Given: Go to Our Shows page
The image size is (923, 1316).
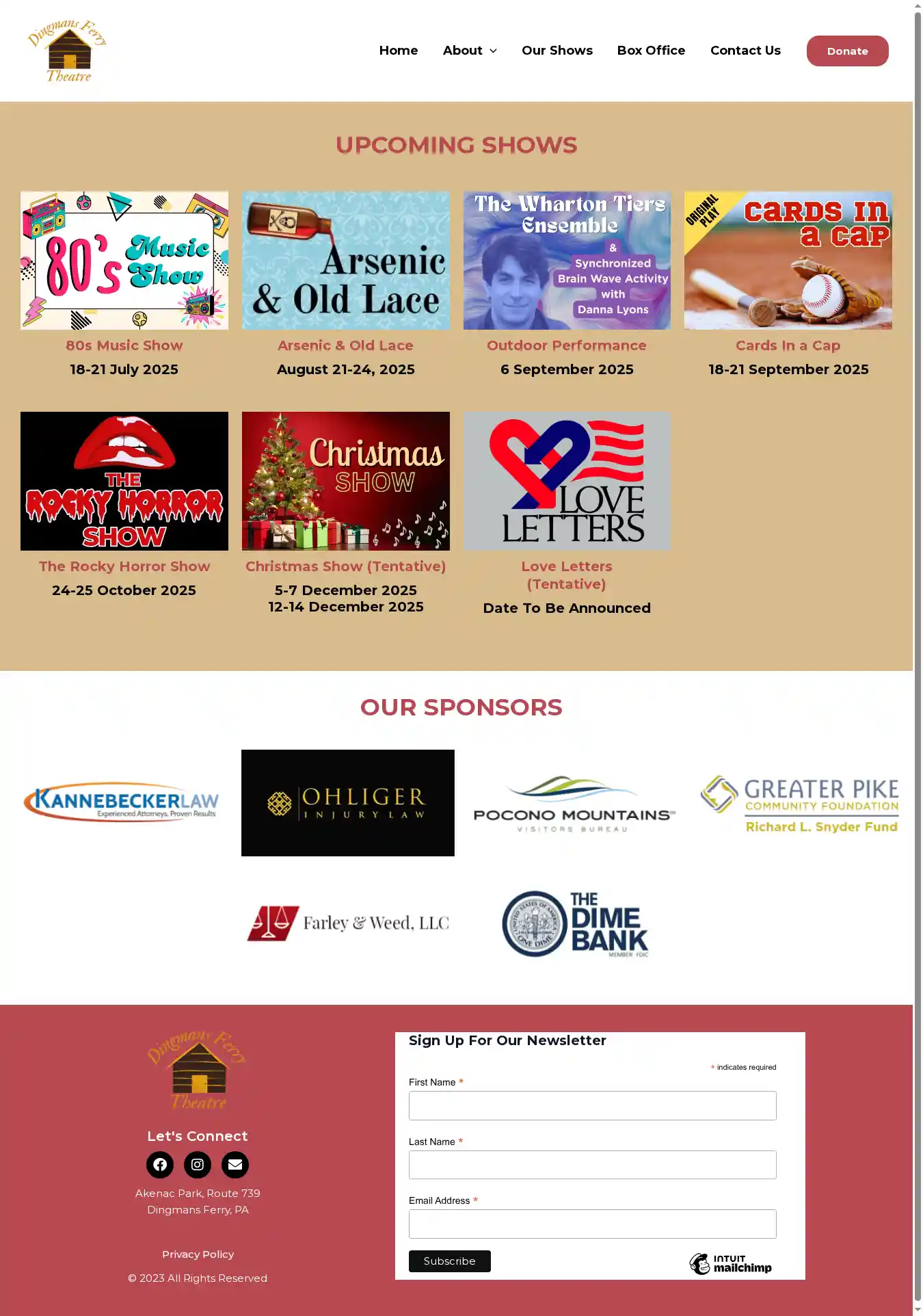Looking at the screenshot, I should pos(557,51).
